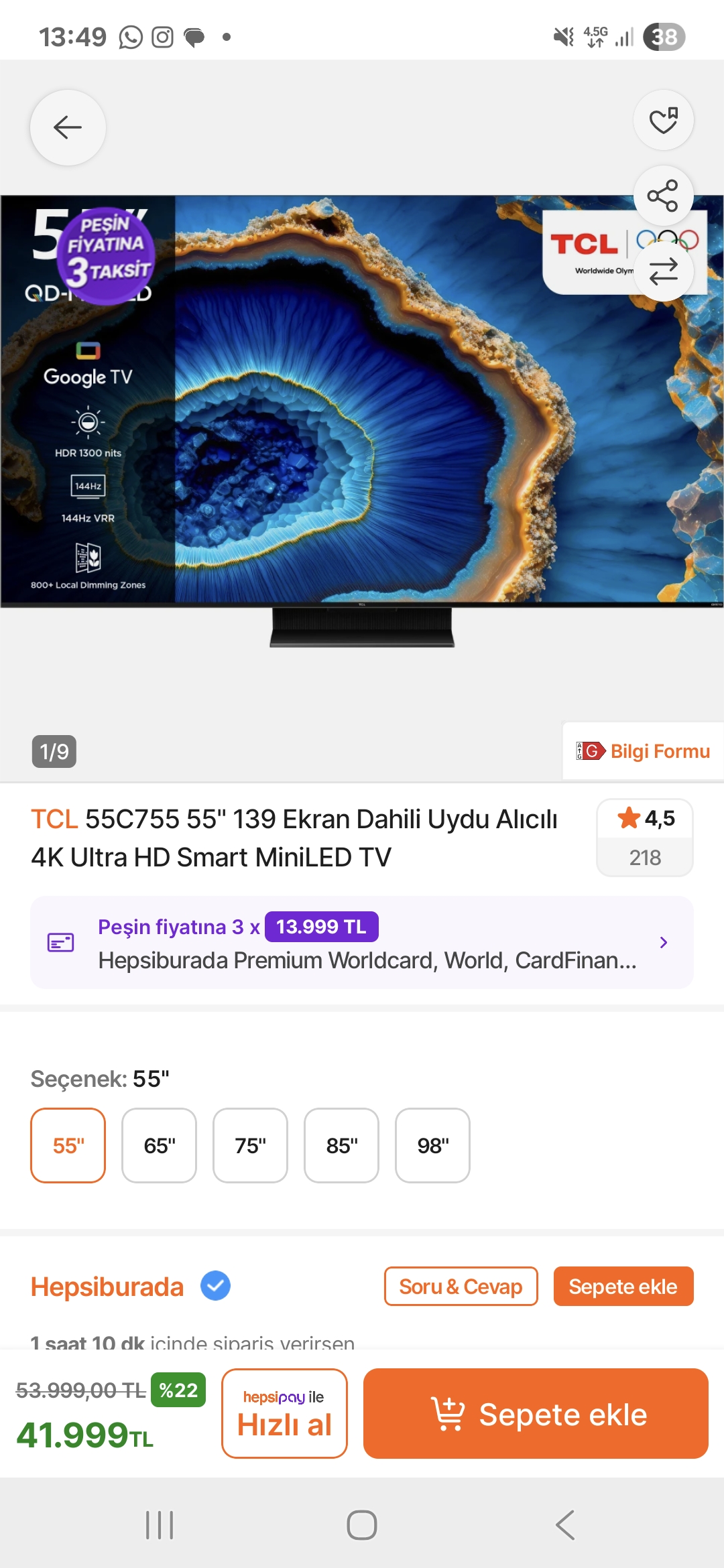Buy quickly with Hepsipay Hızlı al
The height and width of the screenshot is (1568, 724).
click(284, 1413)
